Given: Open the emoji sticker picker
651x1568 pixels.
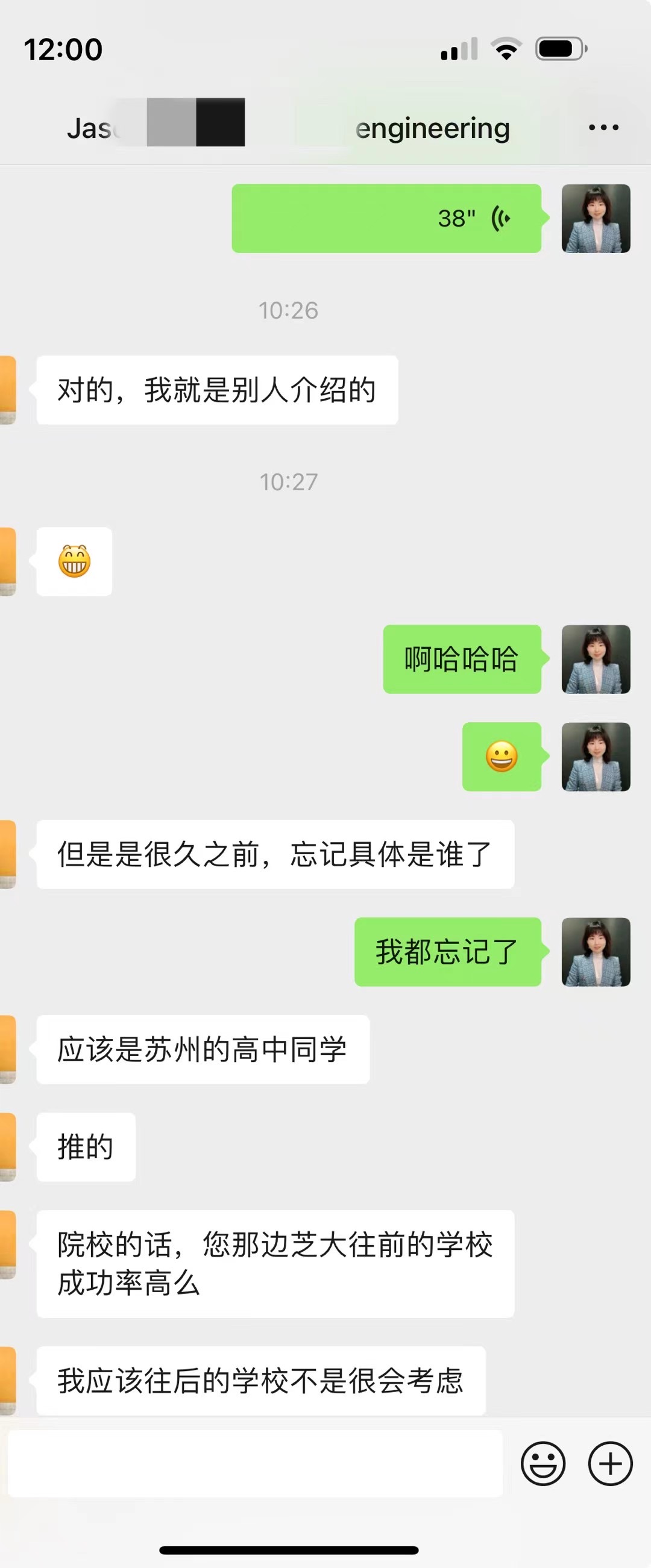Looking at the screenshot, I should (542, 1463).
